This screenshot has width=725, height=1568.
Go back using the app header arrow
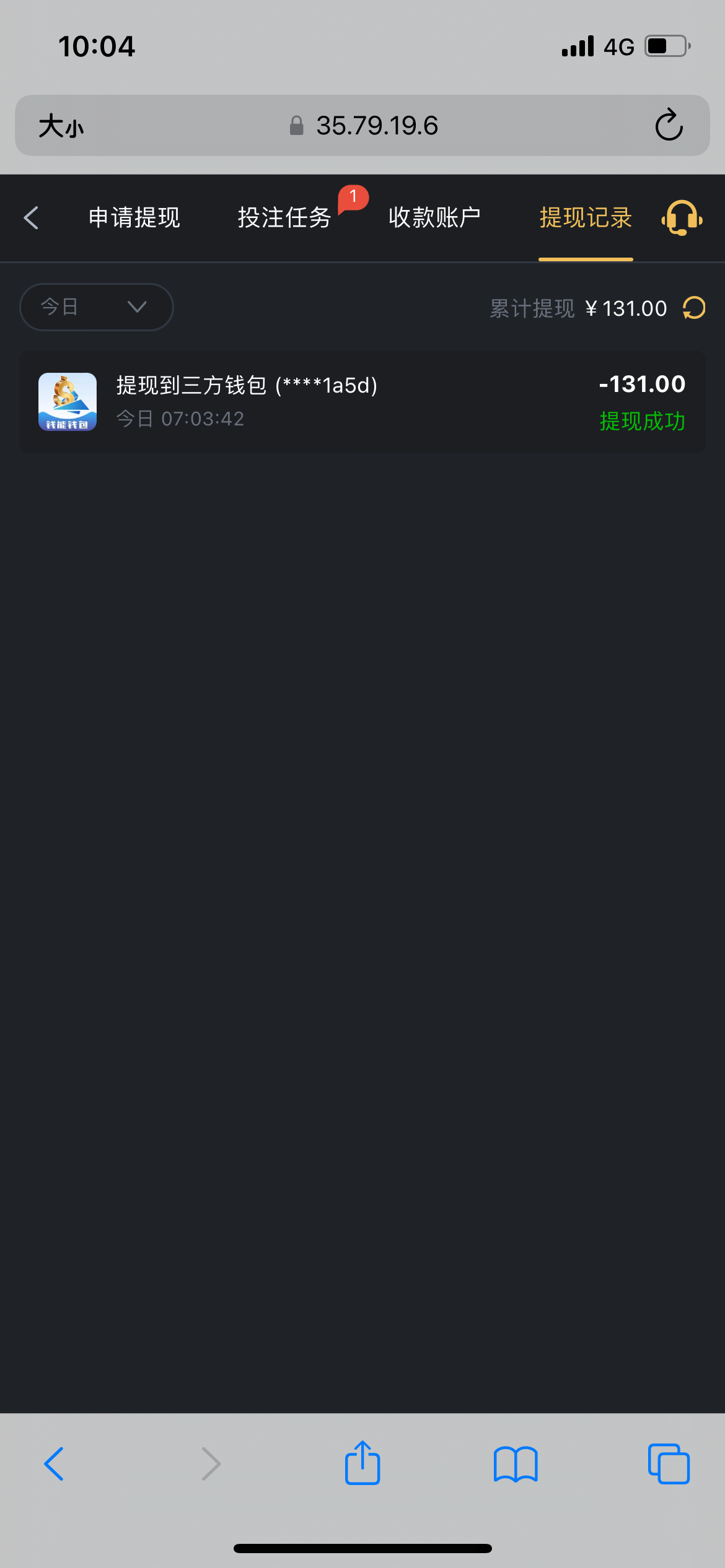[31, 218]
